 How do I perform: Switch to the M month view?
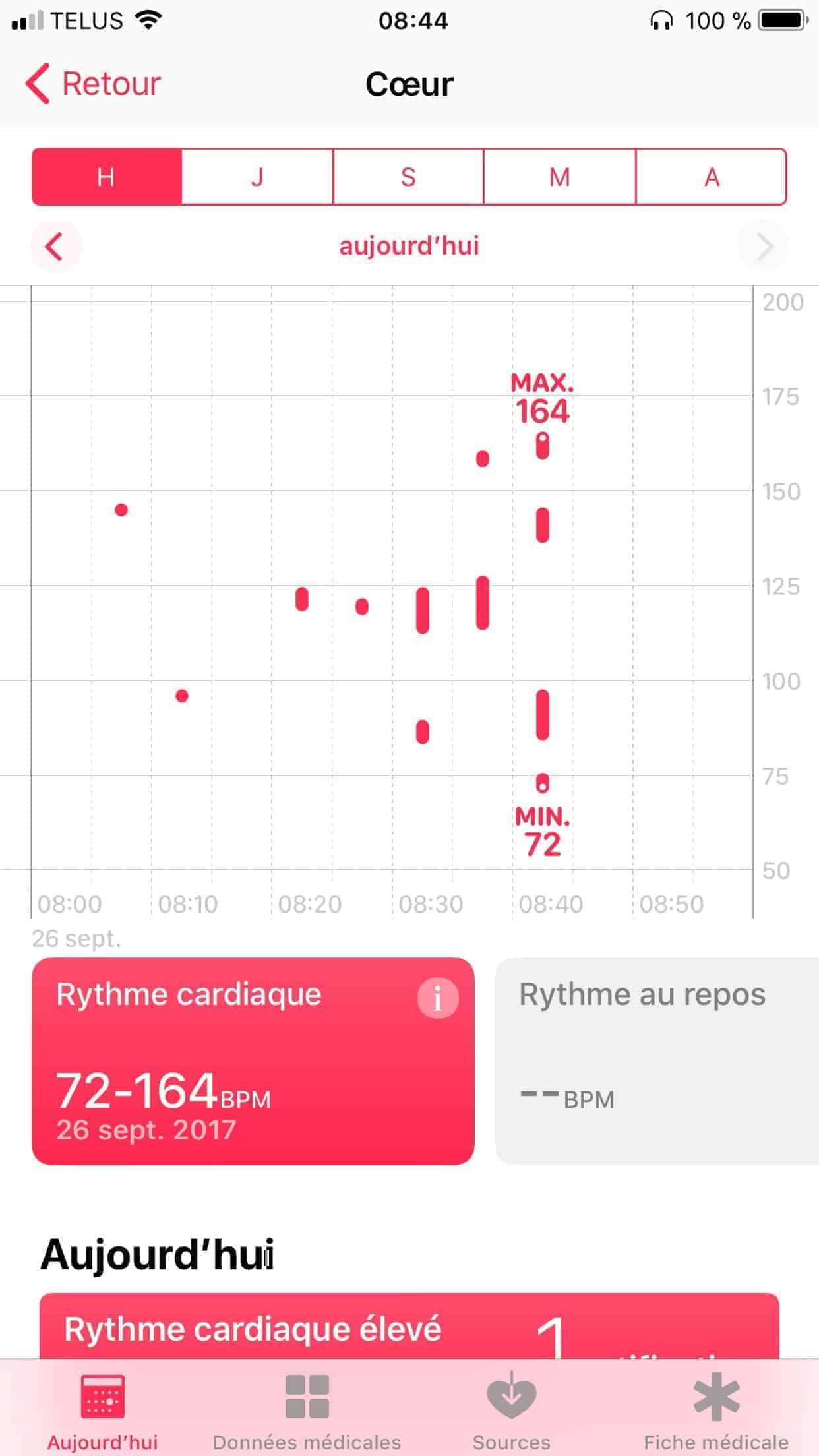(559, 177)
